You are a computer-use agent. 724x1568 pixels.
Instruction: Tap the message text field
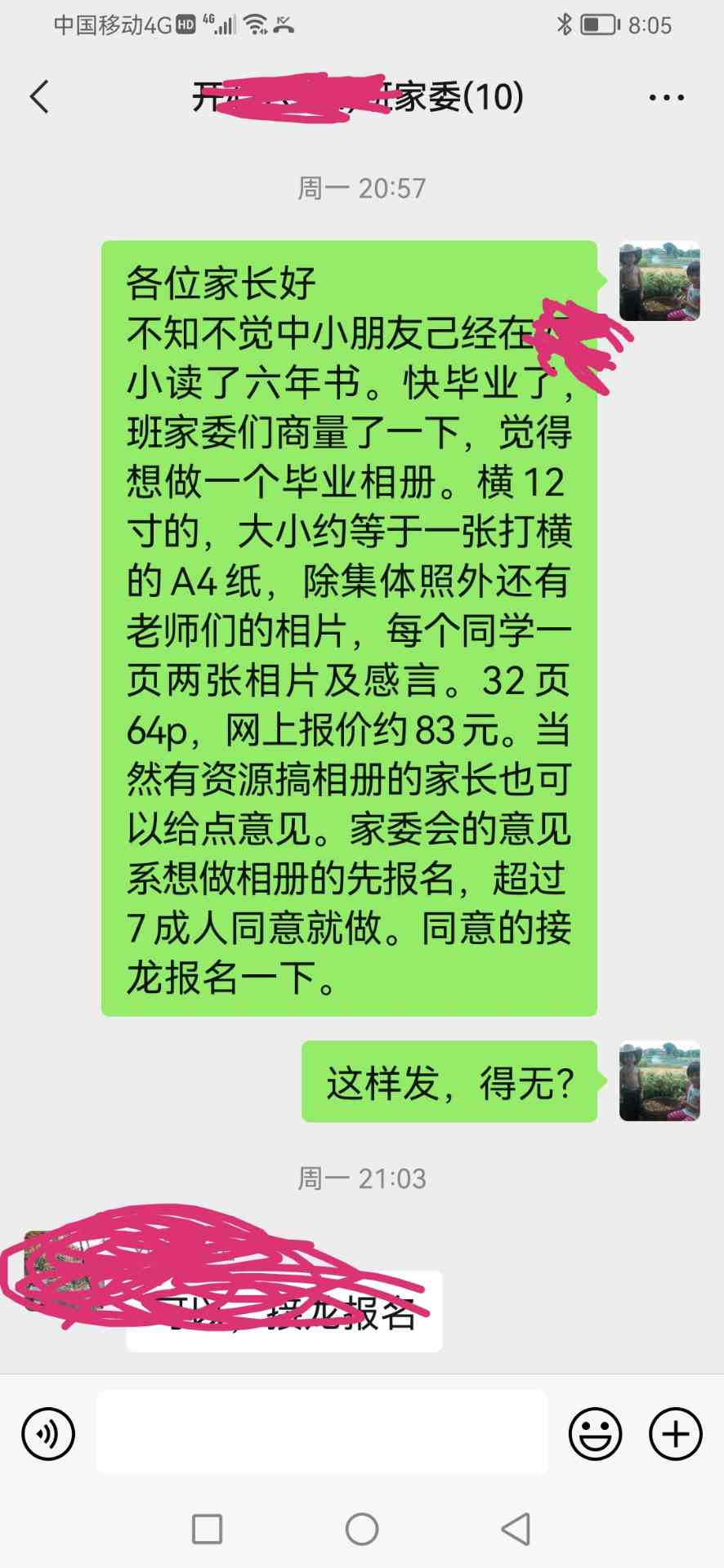point(321,1433)
